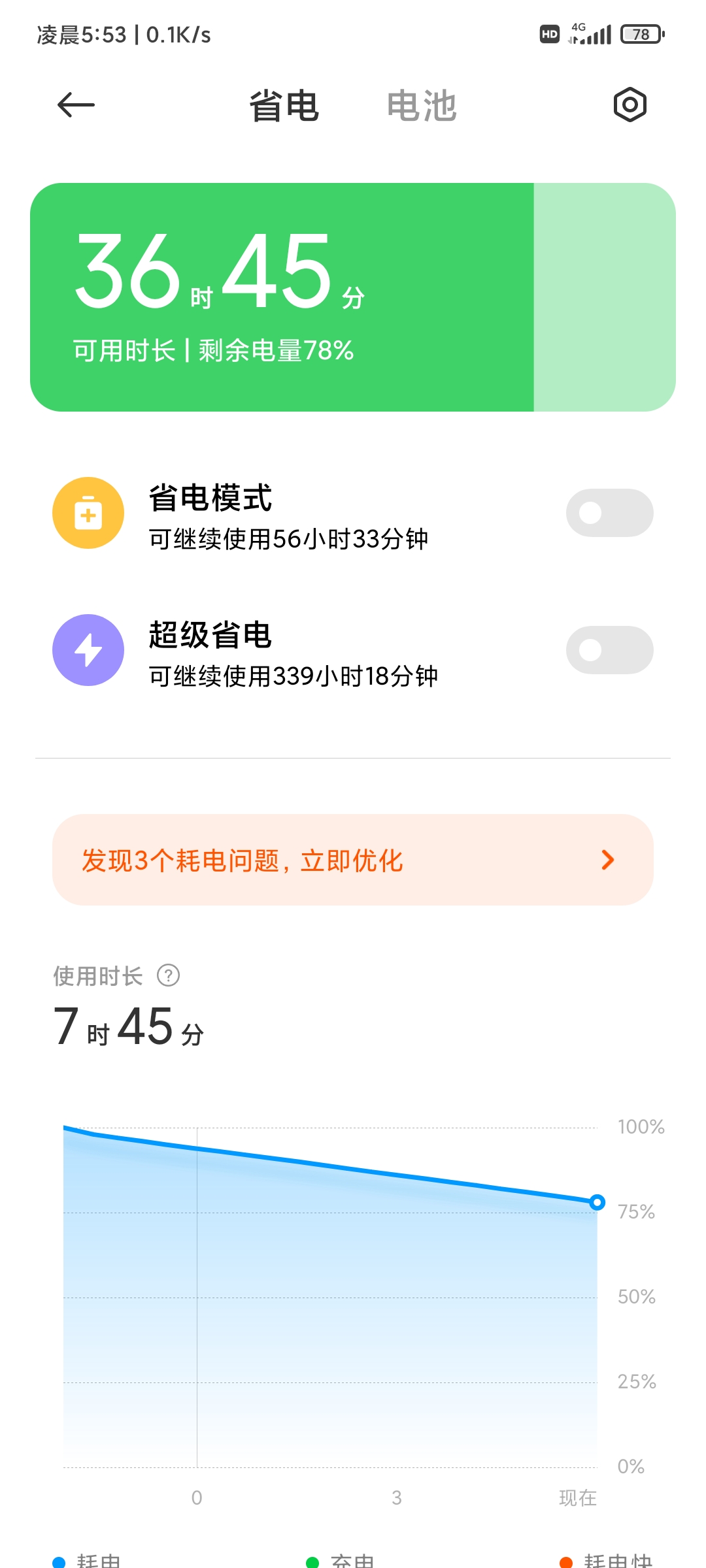
Task: Select the 省电 tab
Action: tap(284, 106)
